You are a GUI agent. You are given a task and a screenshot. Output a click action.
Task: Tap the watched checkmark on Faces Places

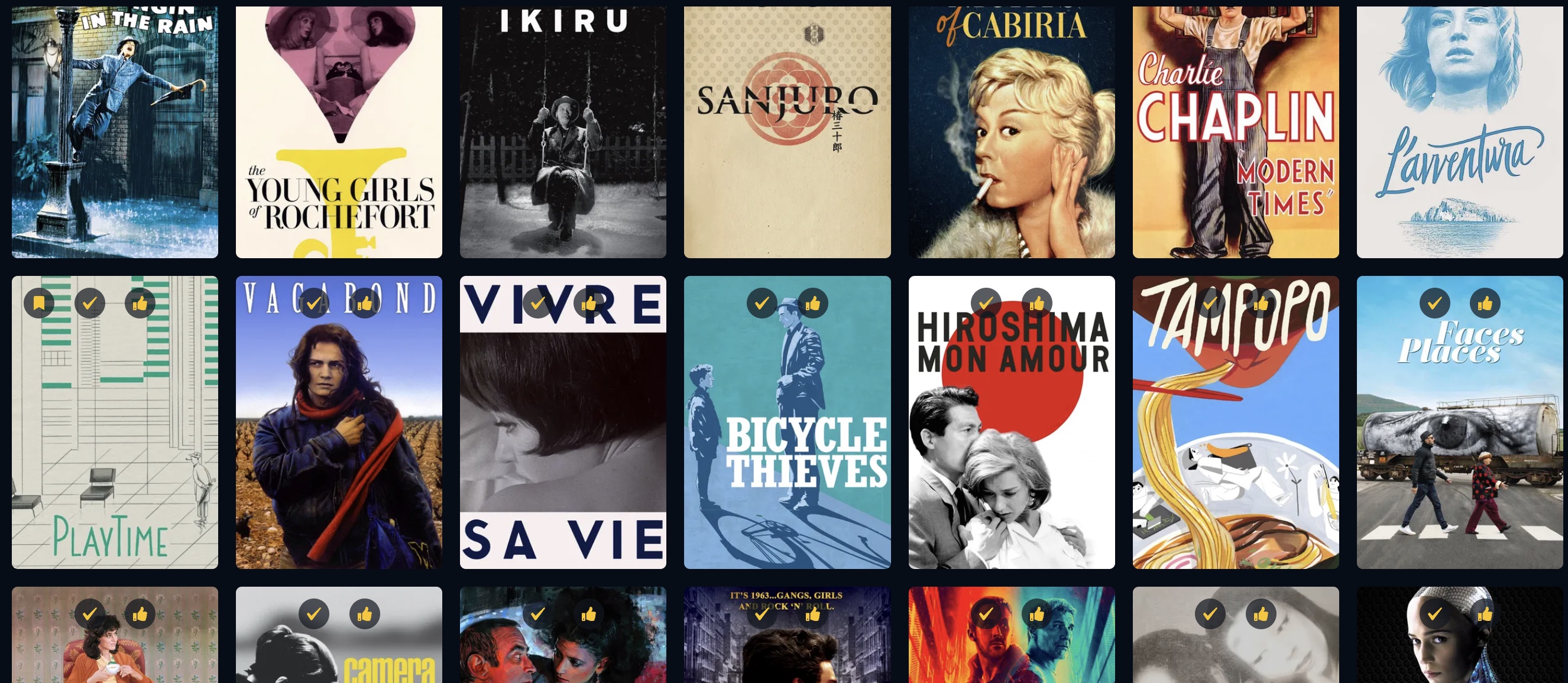[1435, 303]
